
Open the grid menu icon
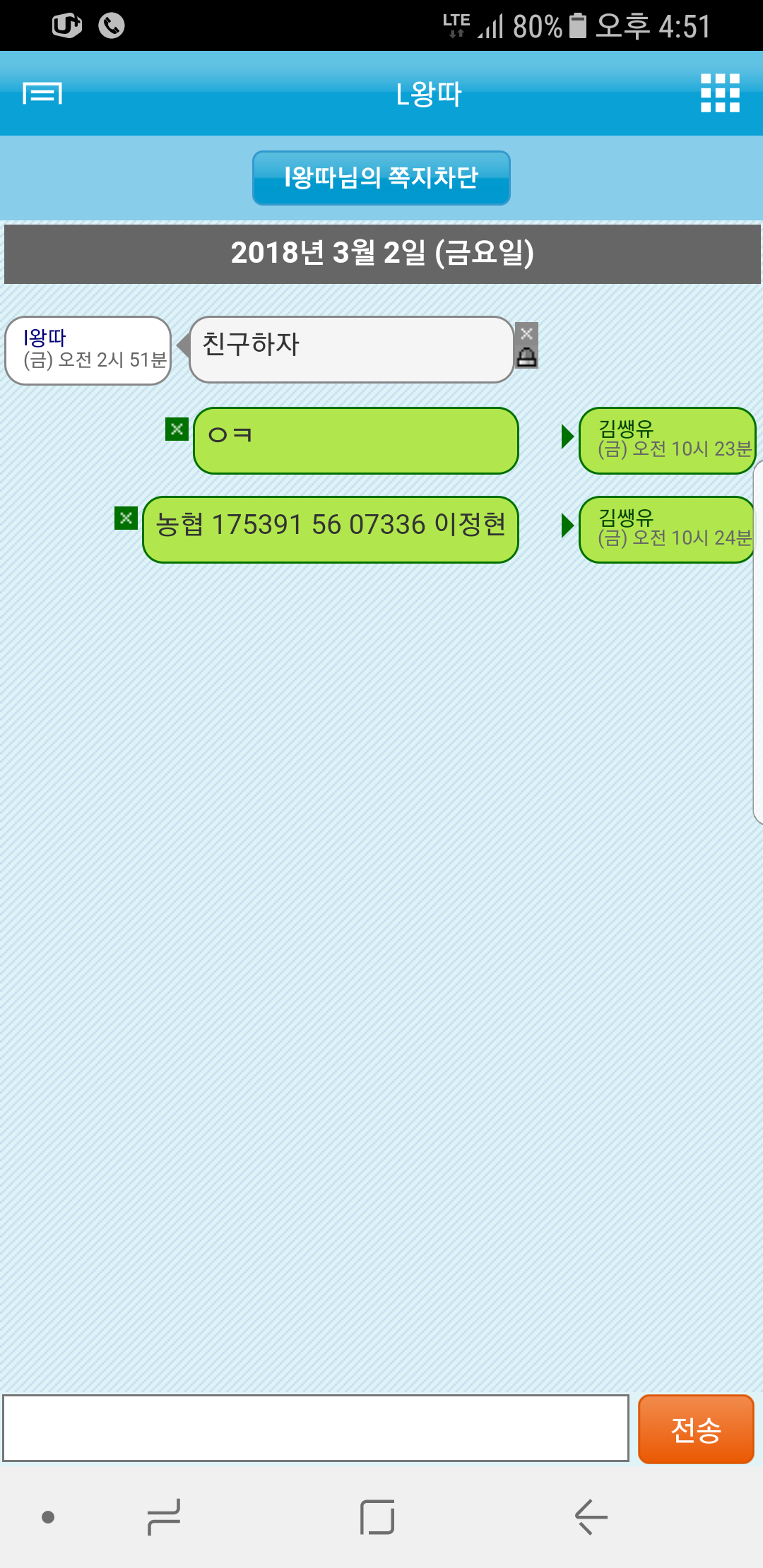720,93
